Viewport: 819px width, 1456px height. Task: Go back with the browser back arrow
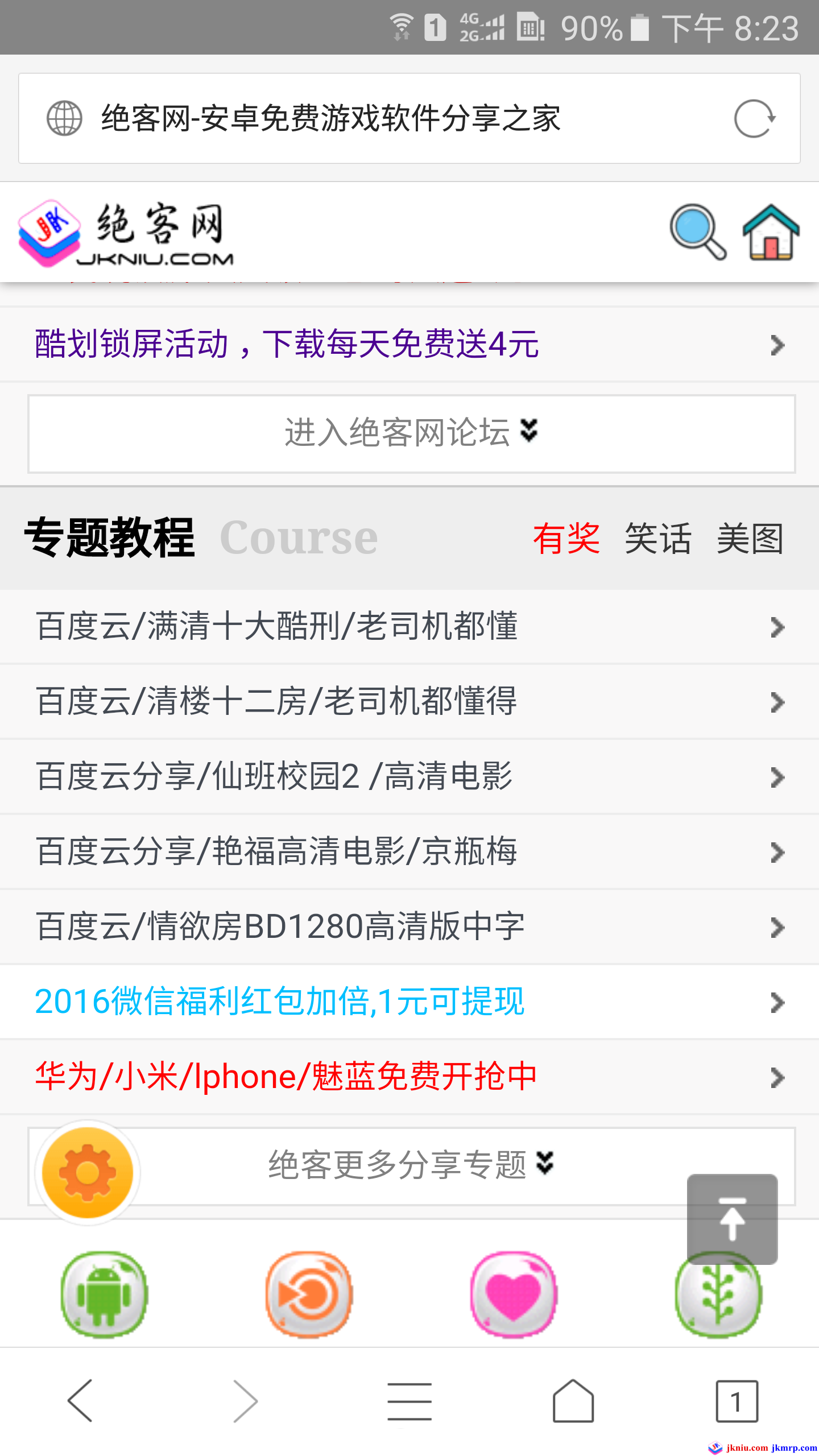(x=81, y=1400)
